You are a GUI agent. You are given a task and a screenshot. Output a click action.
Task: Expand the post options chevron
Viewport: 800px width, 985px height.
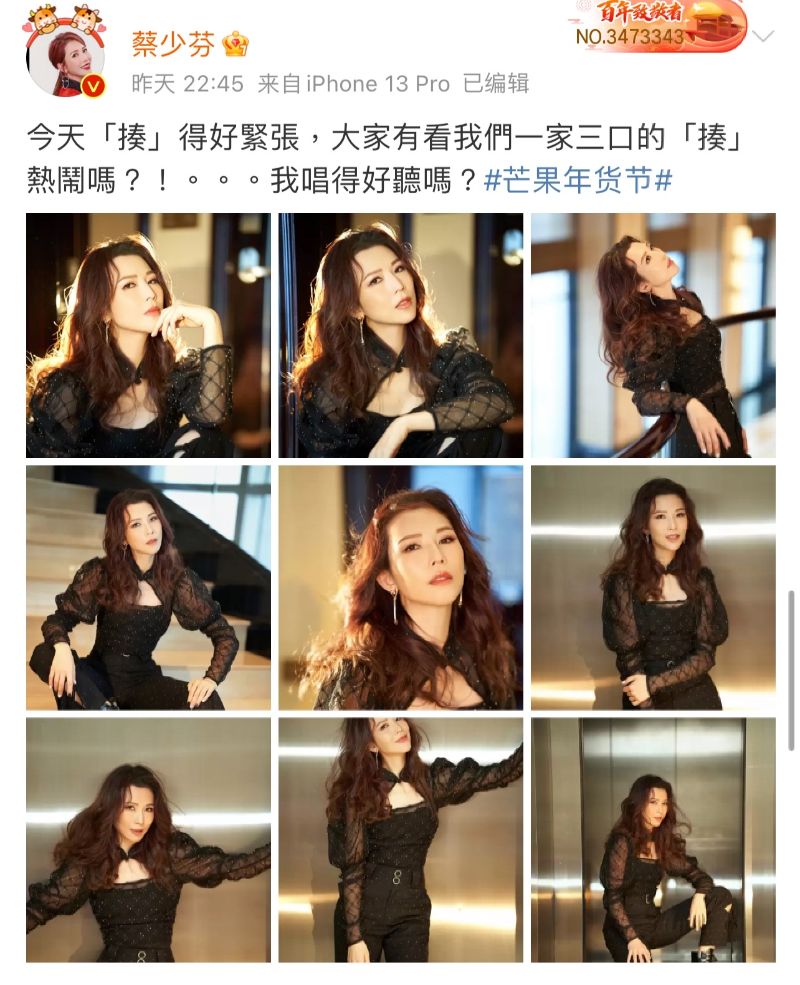click(x=763, y=37)
